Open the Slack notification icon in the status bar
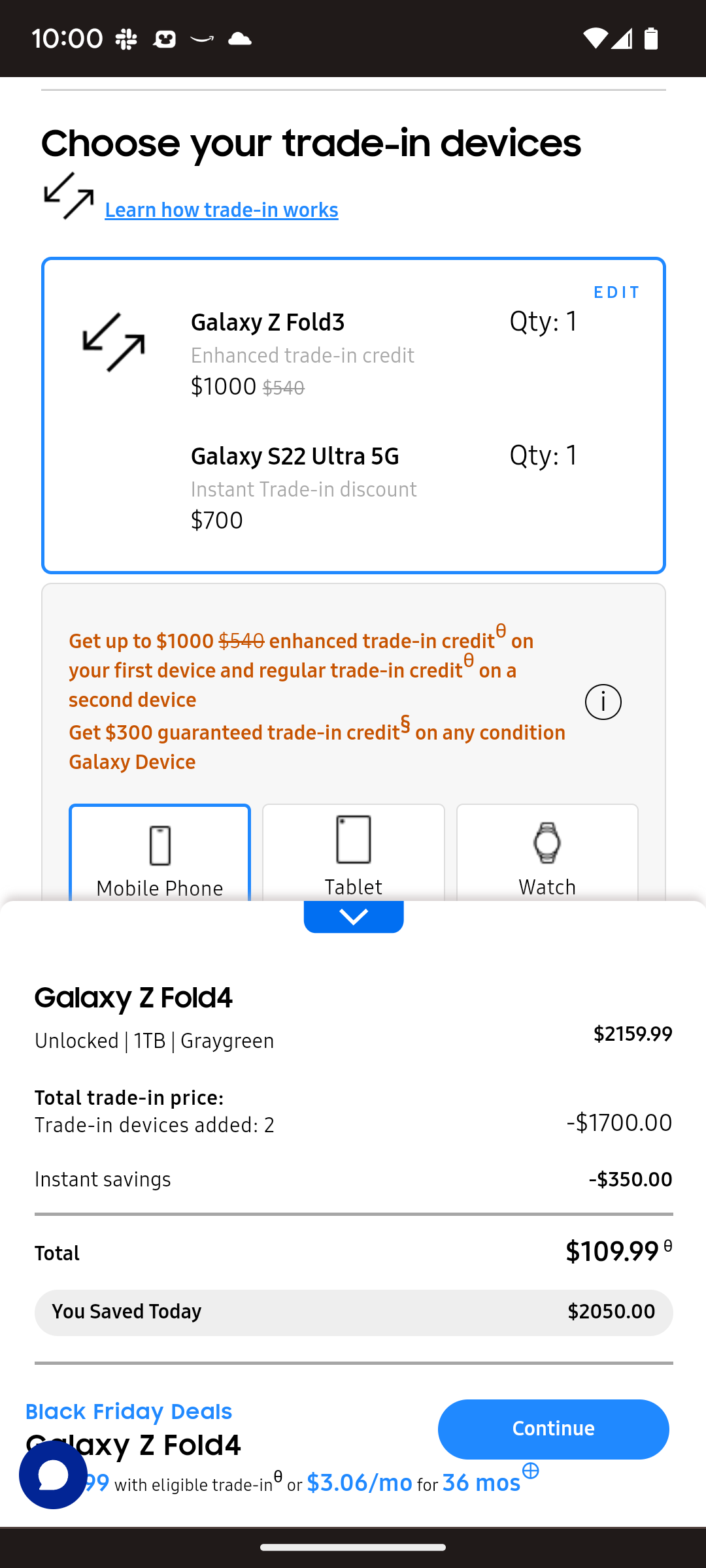Screen dimensions: 706x1568 (125, 39)
